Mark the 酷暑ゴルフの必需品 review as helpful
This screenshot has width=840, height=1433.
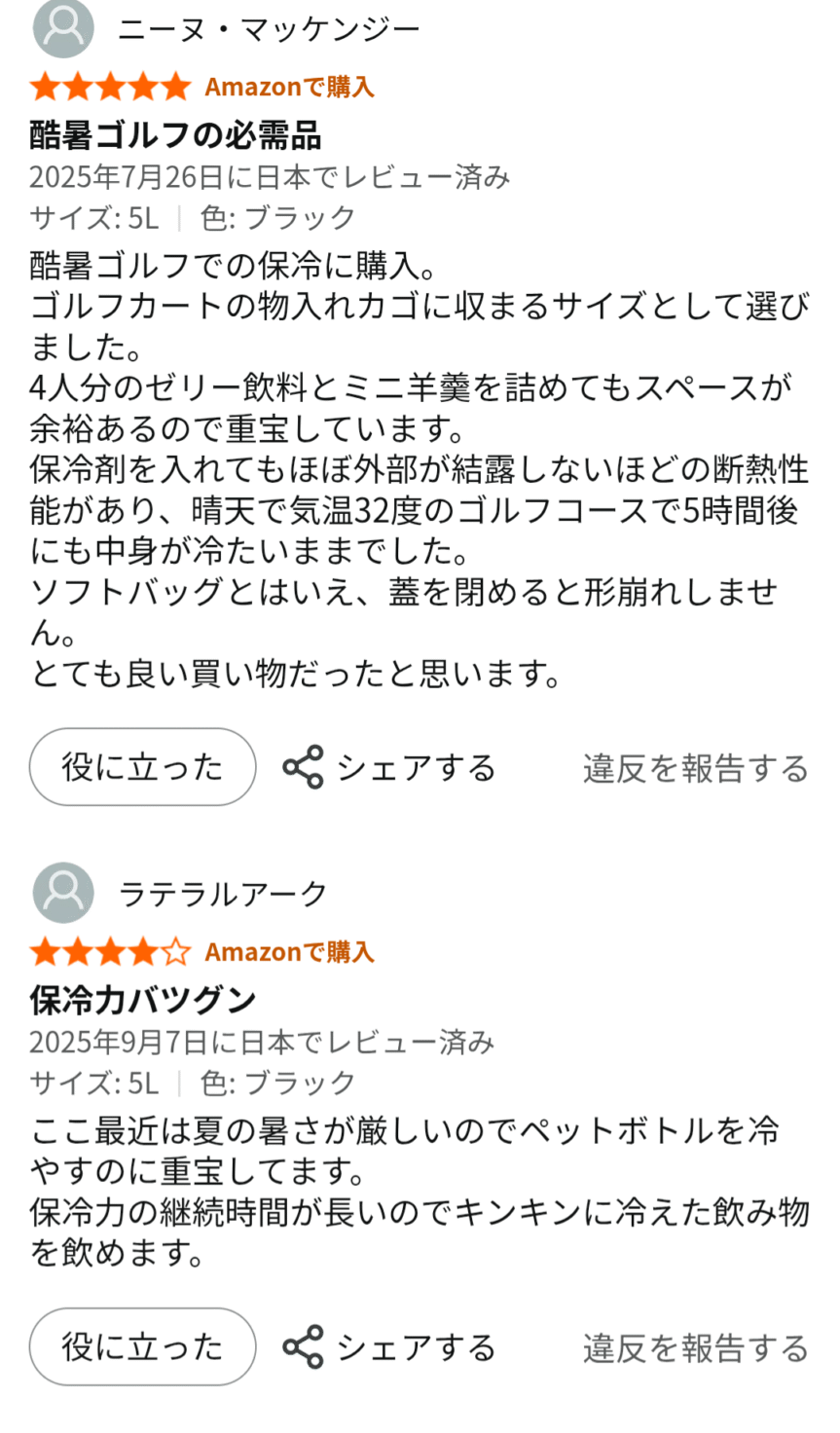pos(142,767)
